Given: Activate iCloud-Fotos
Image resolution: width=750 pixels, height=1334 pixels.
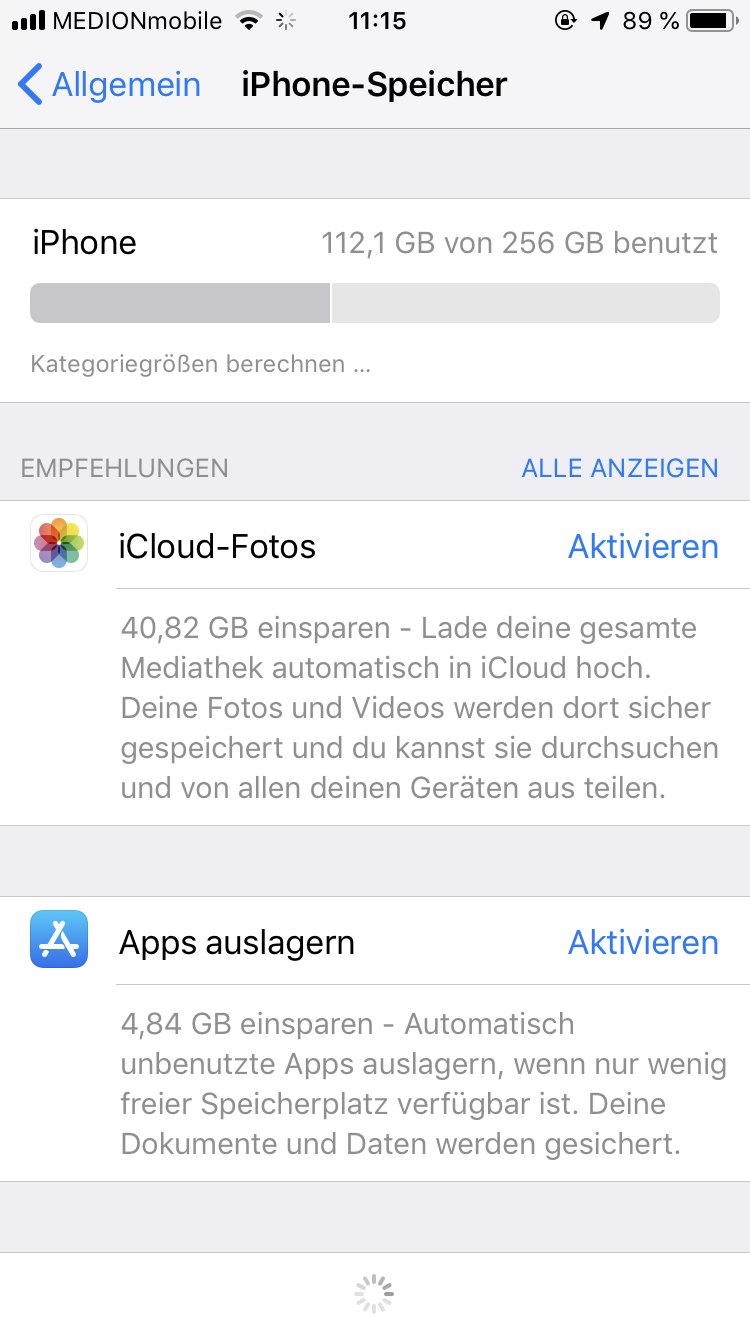Looking at the screenshot, I should coord(643,546).
